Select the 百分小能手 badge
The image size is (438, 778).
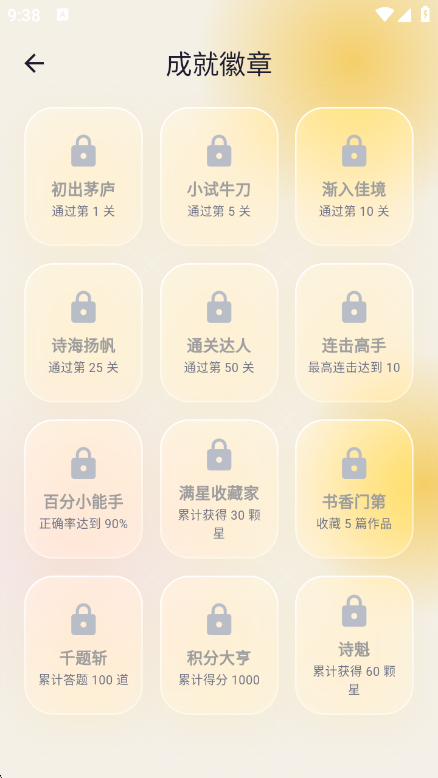[x=83, y=489]
